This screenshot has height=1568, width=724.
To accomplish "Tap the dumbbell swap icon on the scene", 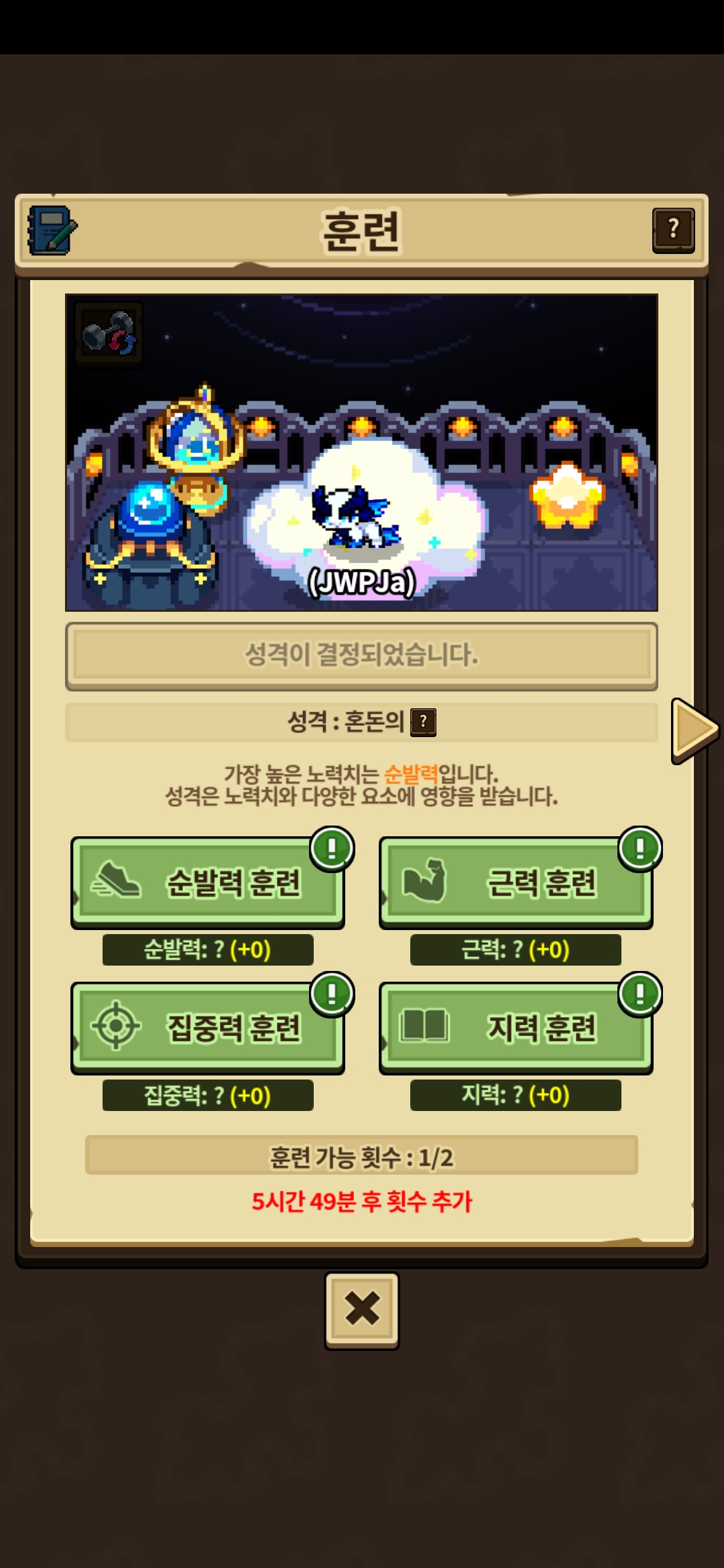I will [109, 333].
